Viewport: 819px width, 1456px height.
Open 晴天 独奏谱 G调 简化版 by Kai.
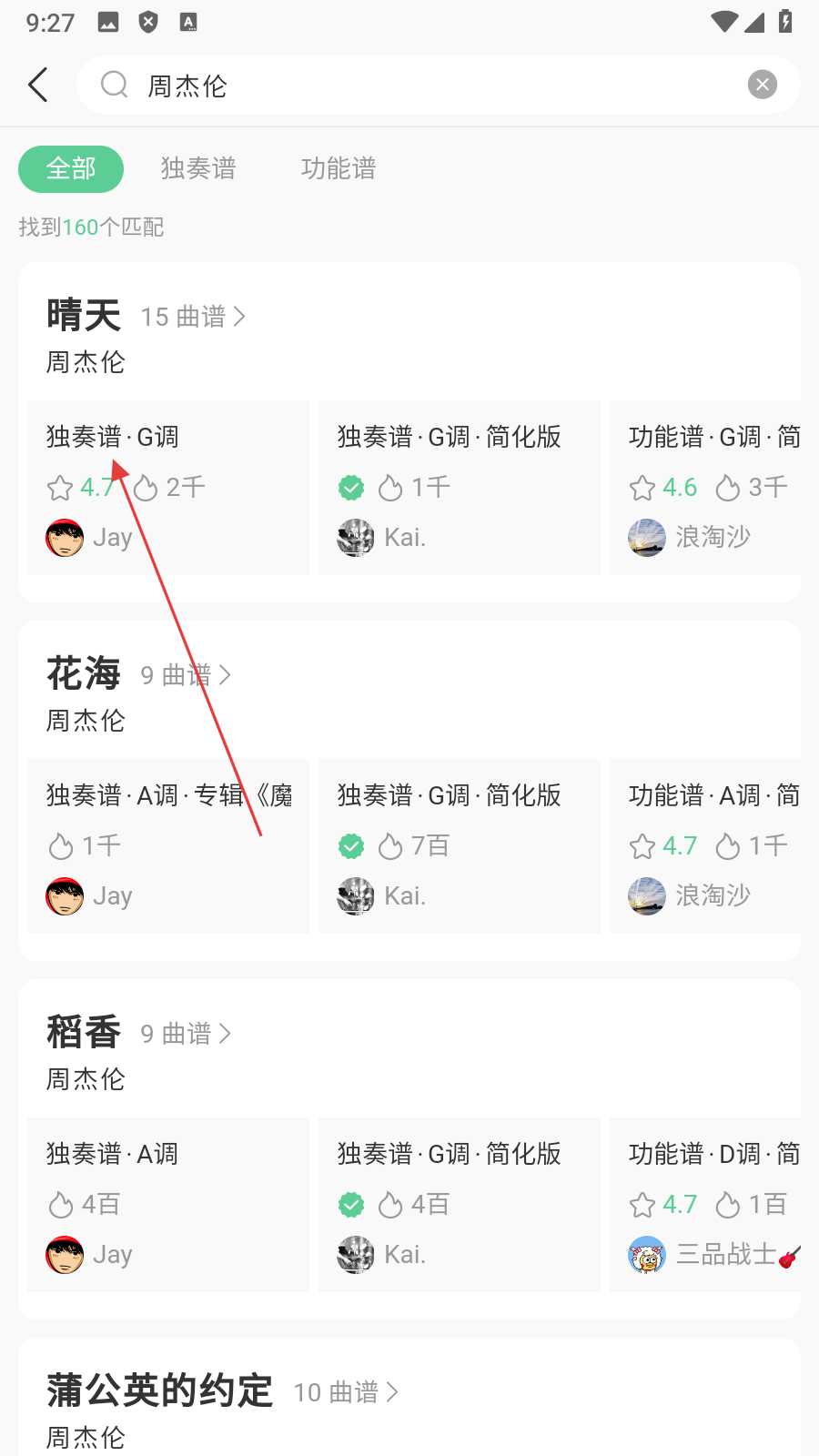point(460,488)
